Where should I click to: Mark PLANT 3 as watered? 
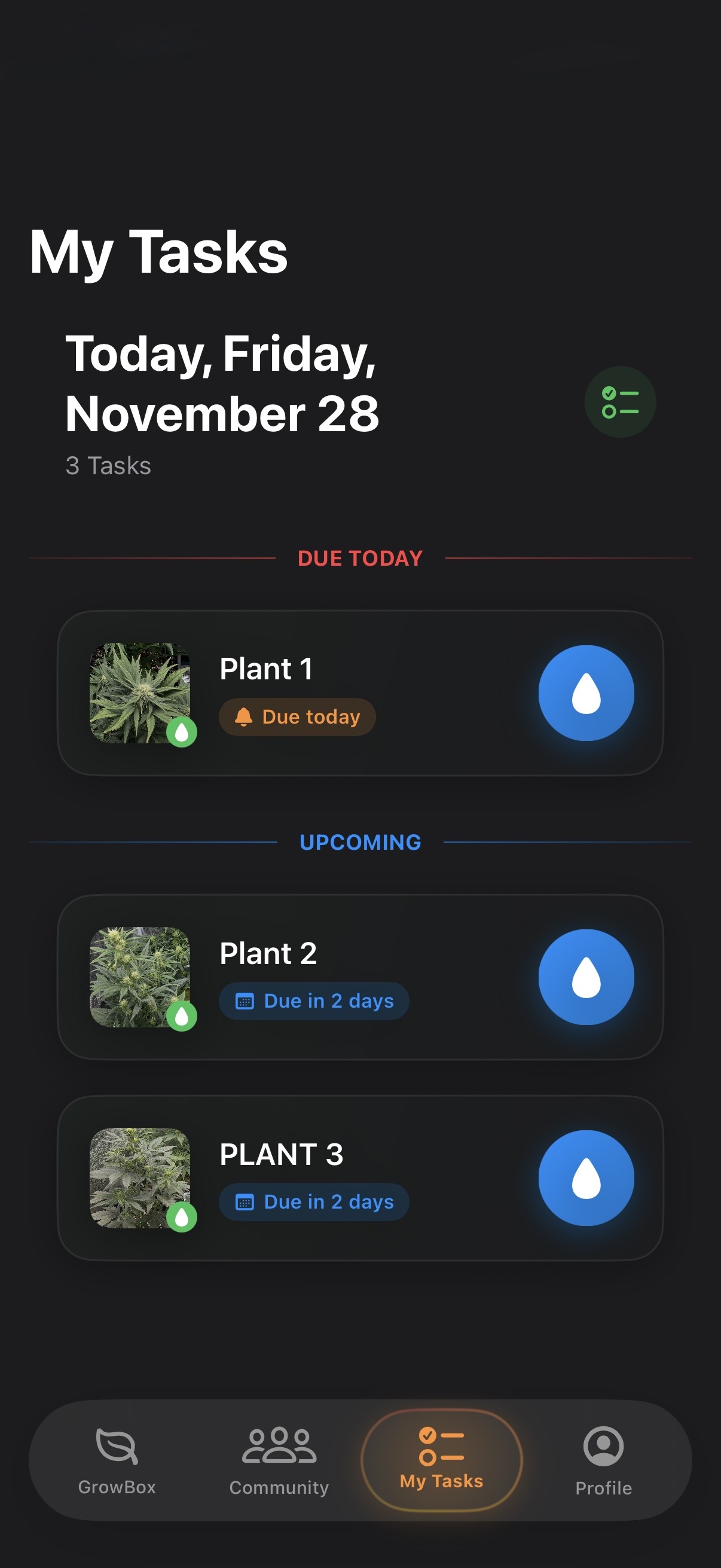coord(586,1178)
